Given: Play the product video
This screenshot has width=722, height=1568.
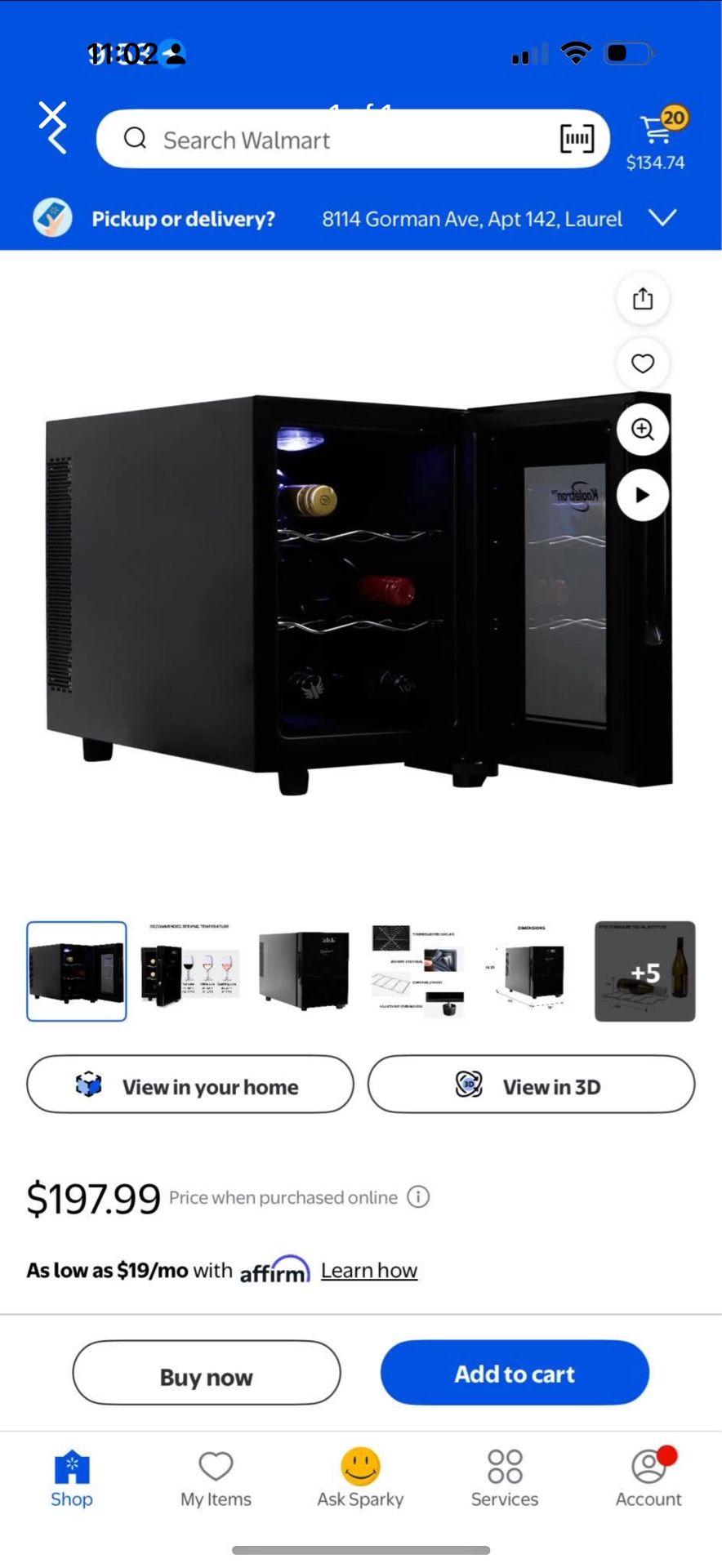Looking at the screenshot, I should (x=643, y=495).
